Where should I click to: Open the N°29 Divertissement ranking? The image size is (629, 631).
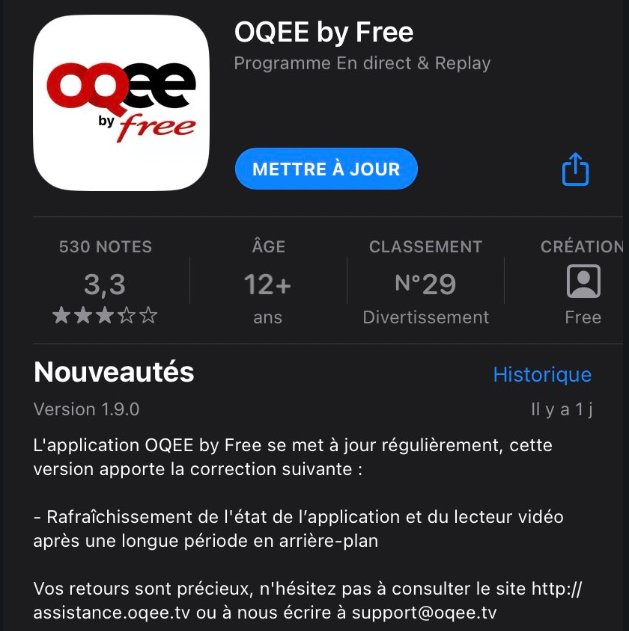click(425, 284)
